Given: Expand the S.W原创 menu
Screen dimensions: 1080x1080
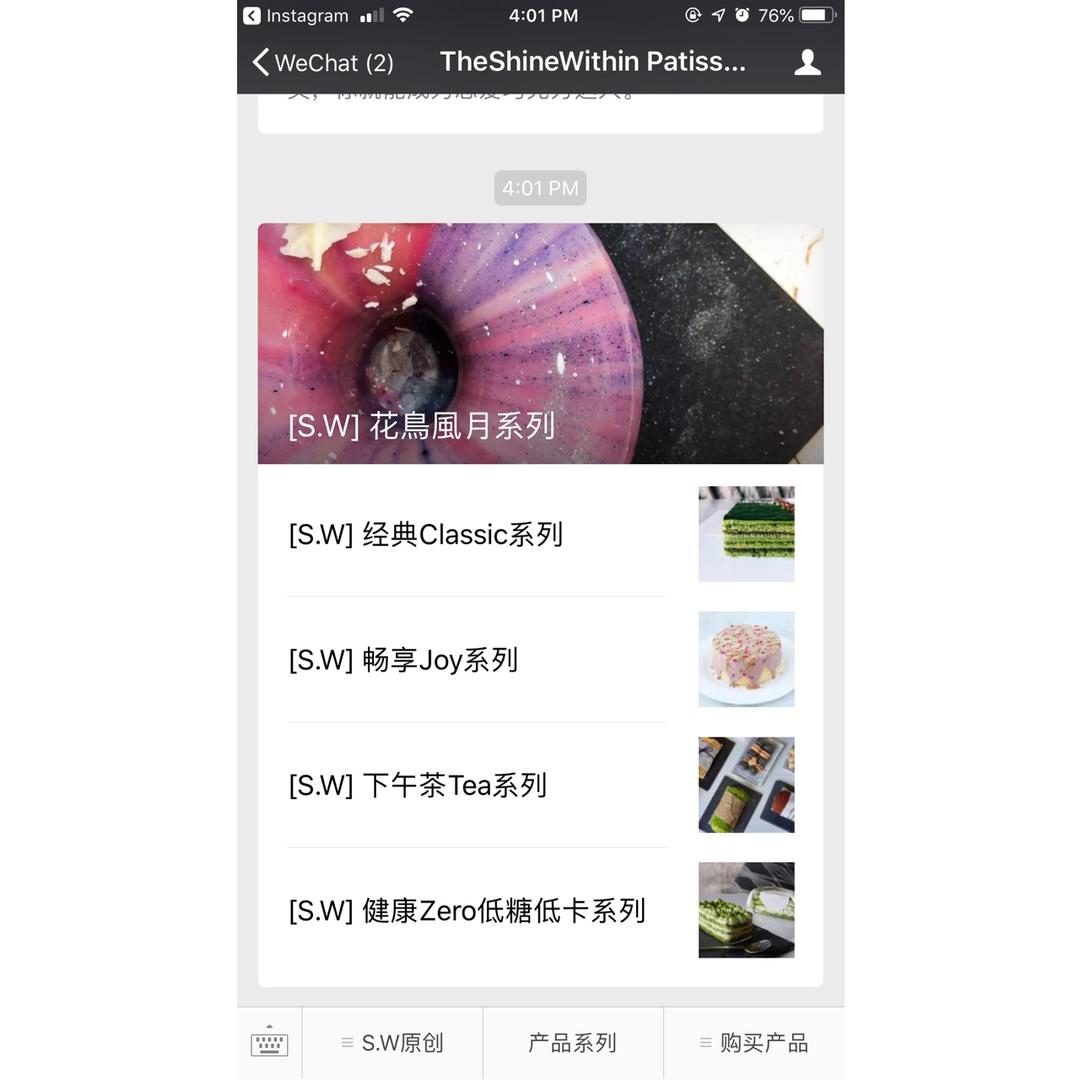Looking at the screenshot, I should [392, 1043].
